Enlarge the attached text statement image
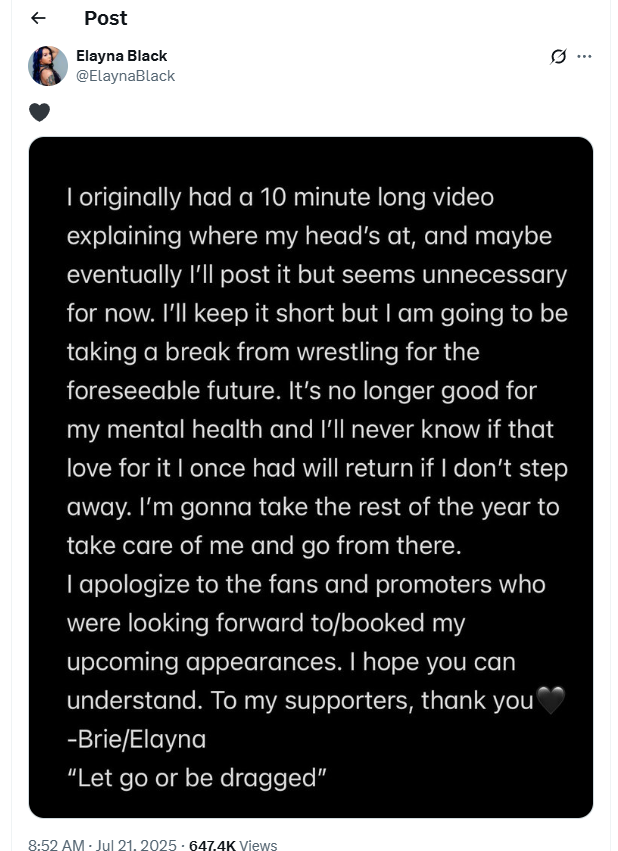Image resolution: width=618 pixels, height=851 pixels. pyautogui.click(x=310, y=477)
